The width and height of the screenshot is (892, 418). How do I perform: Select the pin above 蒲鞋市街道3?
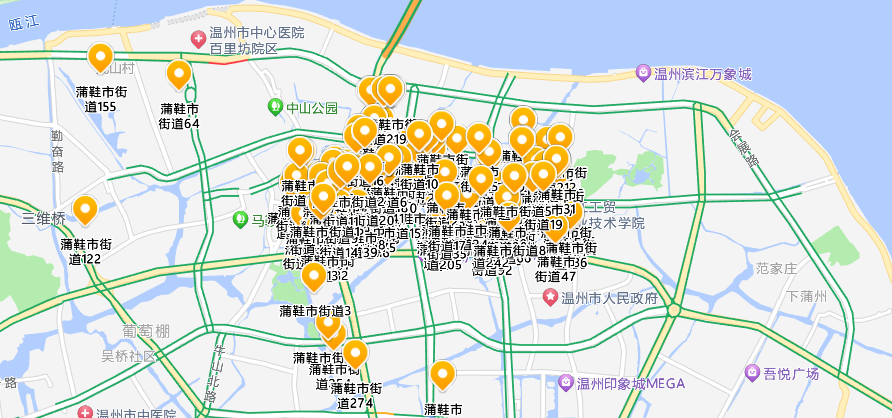314,276
